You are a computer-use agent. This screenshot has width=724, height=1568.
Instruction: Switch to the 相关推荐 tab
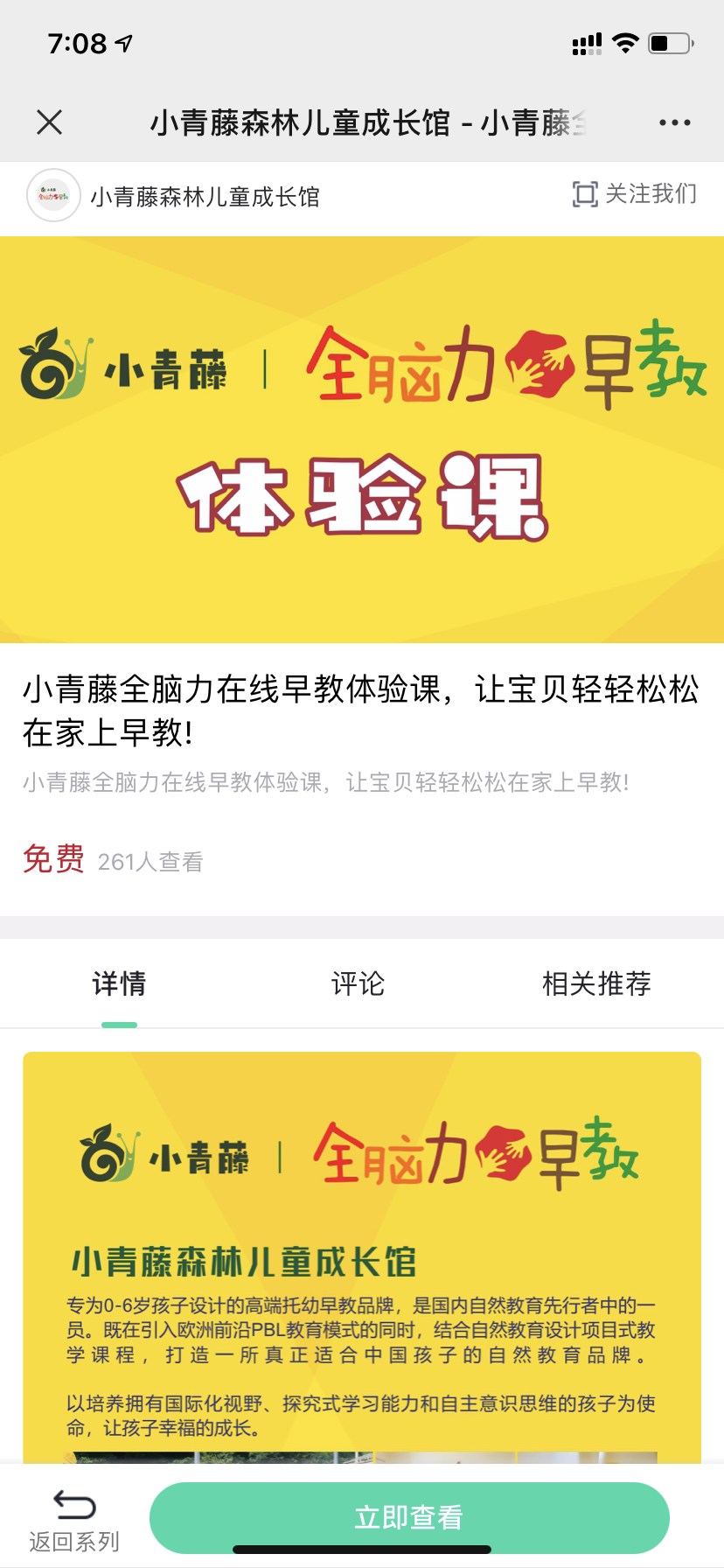point(596,983)
